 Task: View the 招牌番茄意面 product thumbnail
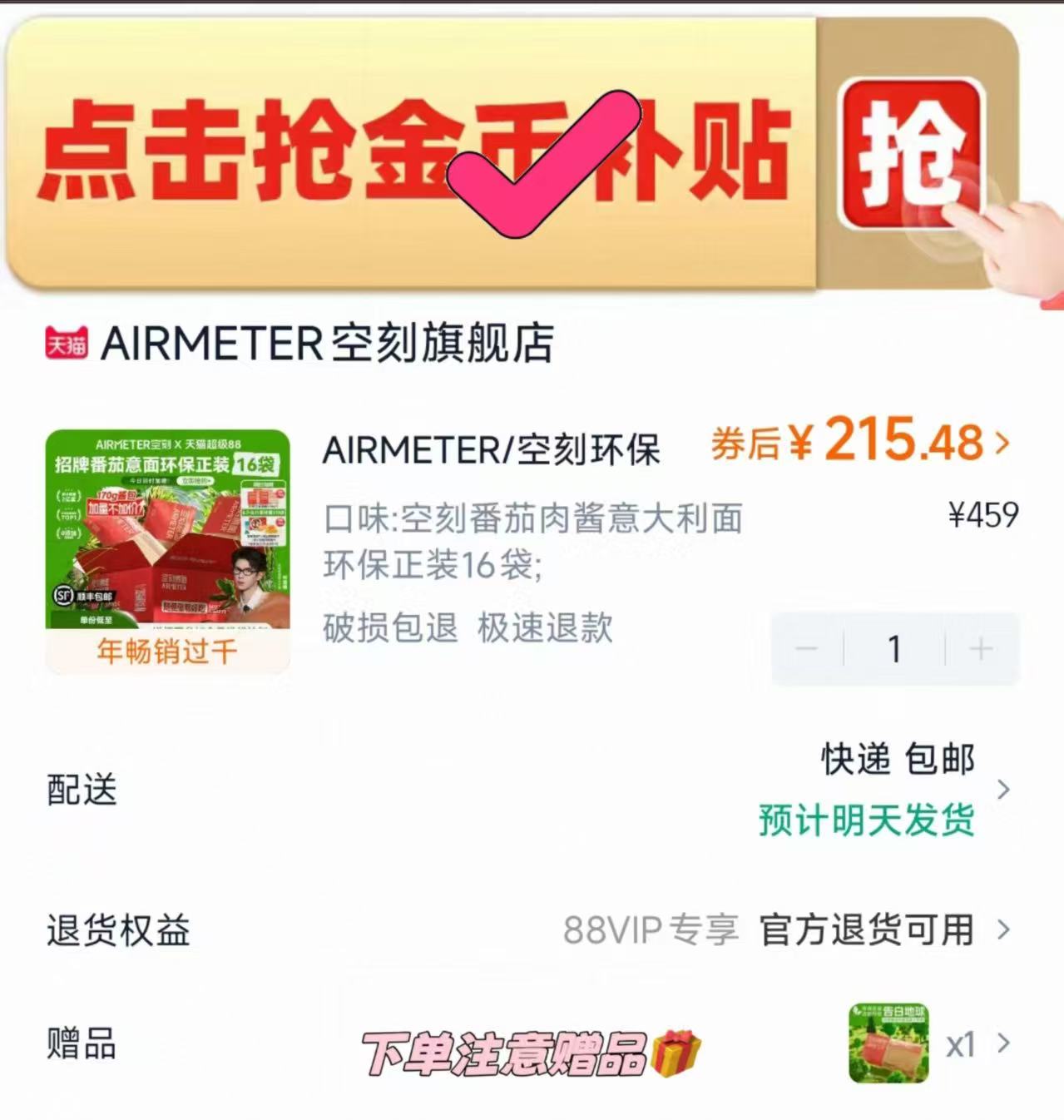(x=166, y=541)
